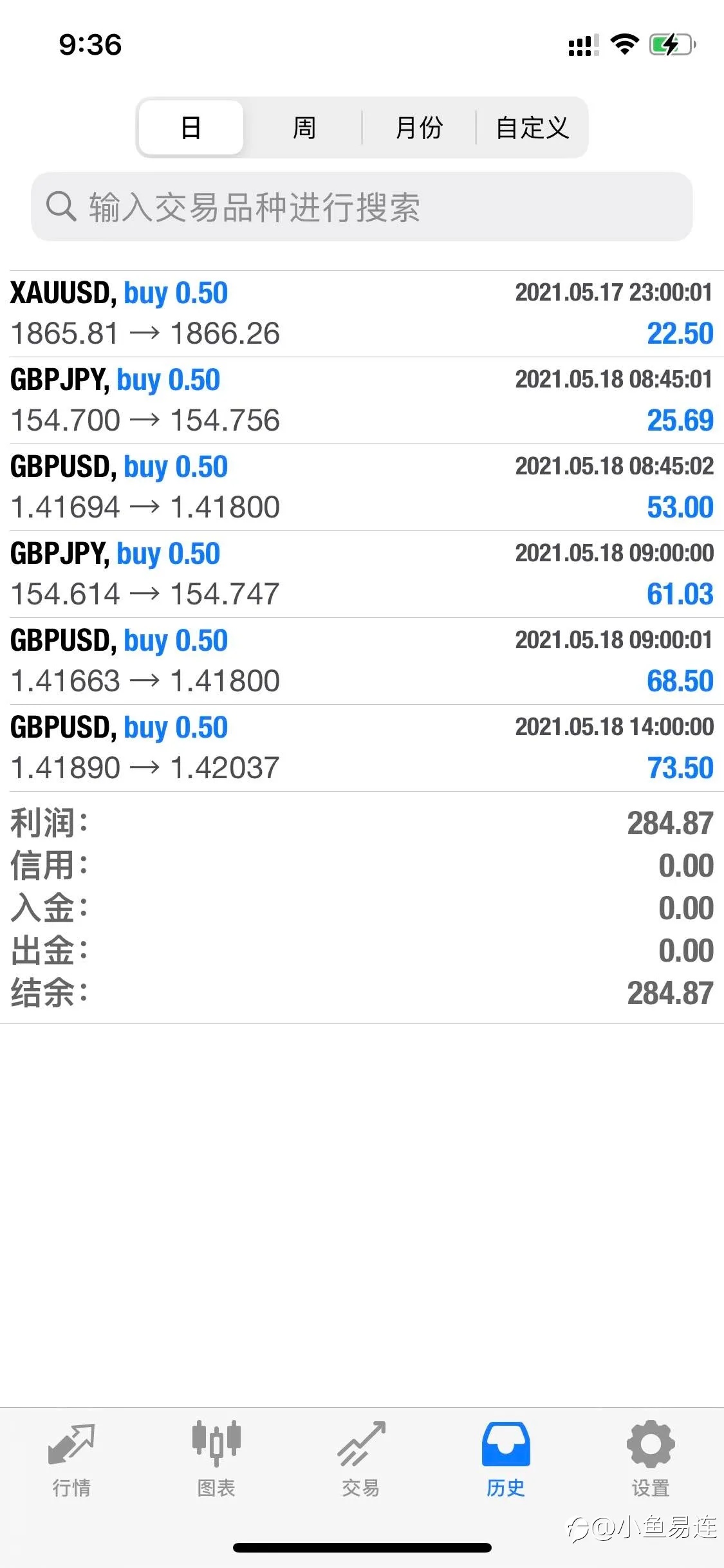Open the GBPJPY trade closed at 08:45:01
The image size is (724, 1568).
[x=362, y=400]
